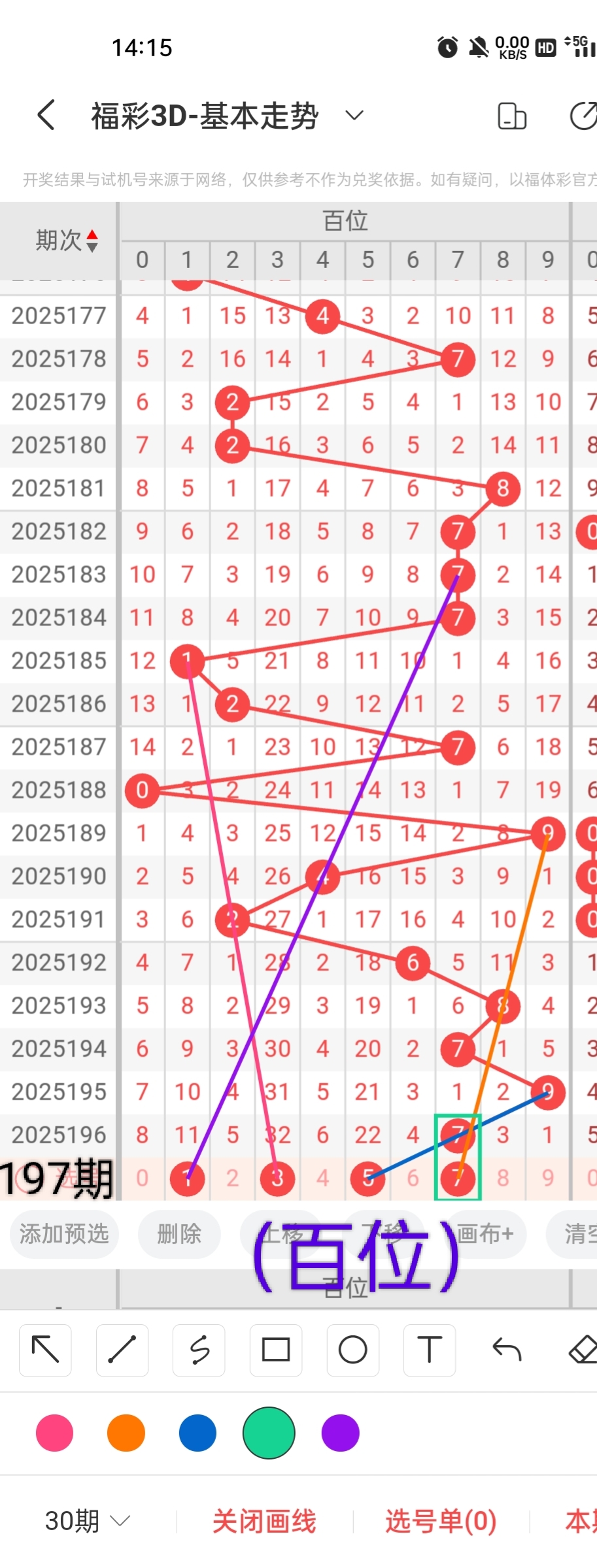Select the freehand curve tool
597x1568 pixels.
point(199,1350)
